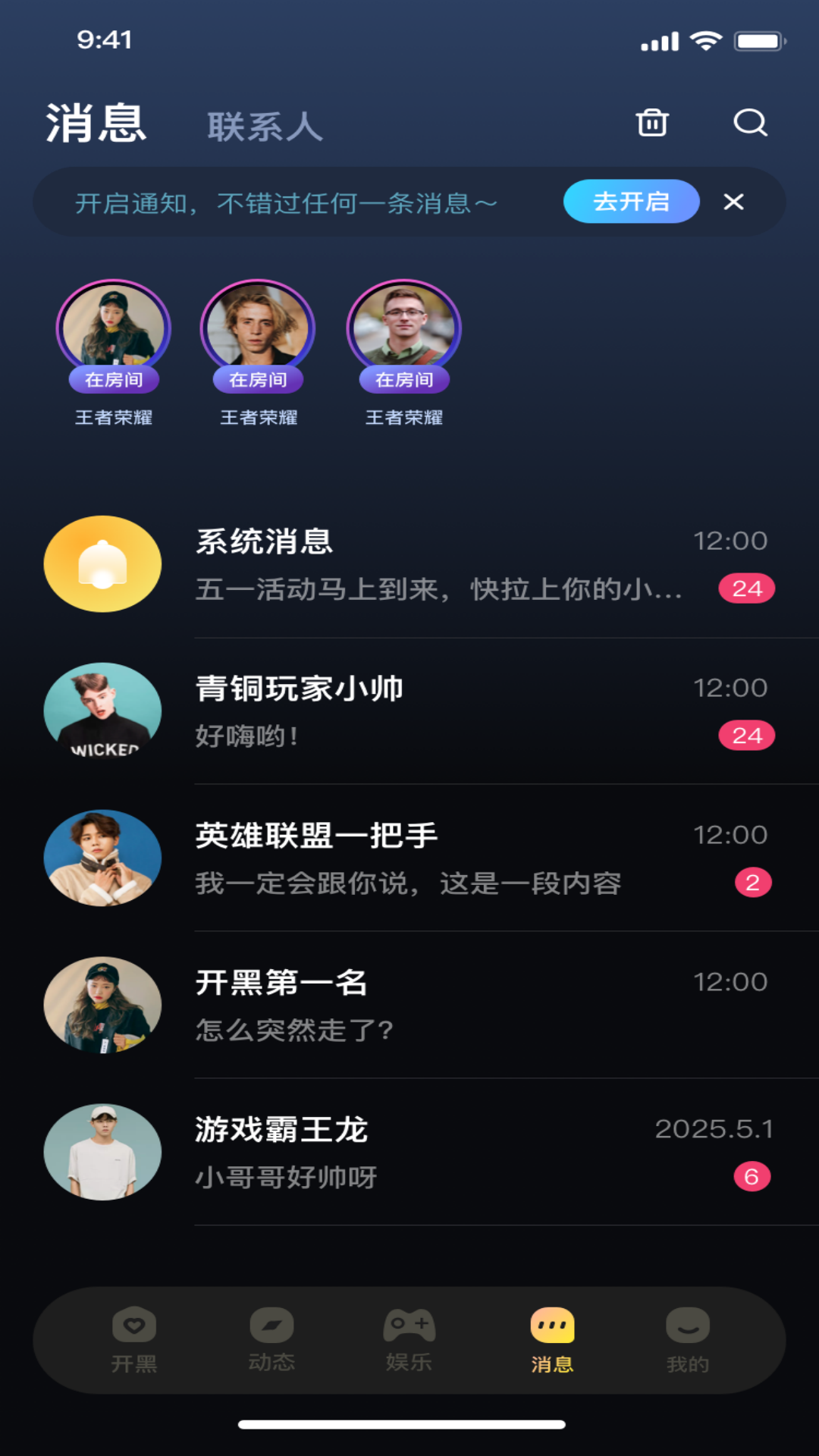This screenshot has height=1456, width=819.
Task: Tap the 游戏霸王龙 conversation row
Action: point(409,1151)
